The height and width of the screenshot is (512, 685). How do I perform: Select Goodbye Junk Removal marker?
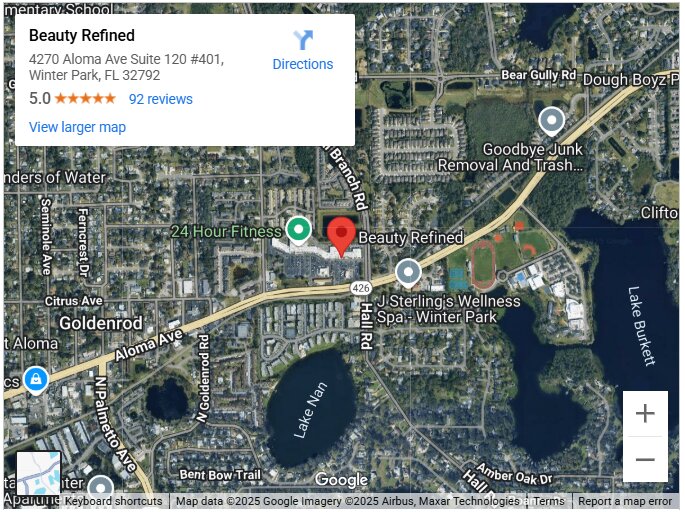(551, 122)
